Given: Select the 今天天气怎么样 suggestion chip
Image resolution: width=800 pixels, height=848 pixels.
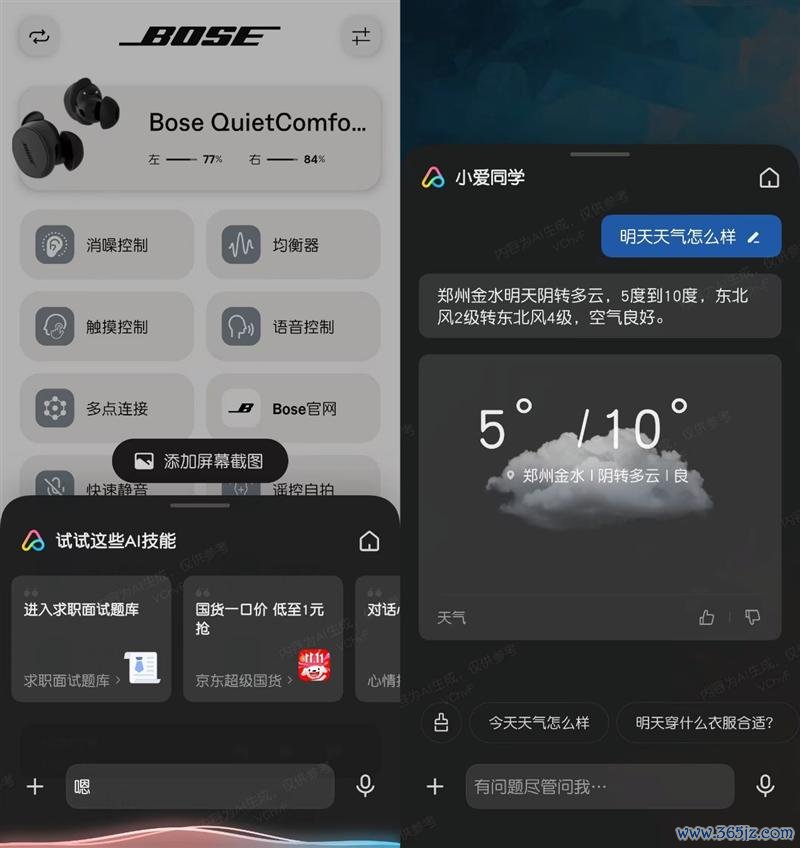Looking at the screenshot, I should (x=538, y=722).
